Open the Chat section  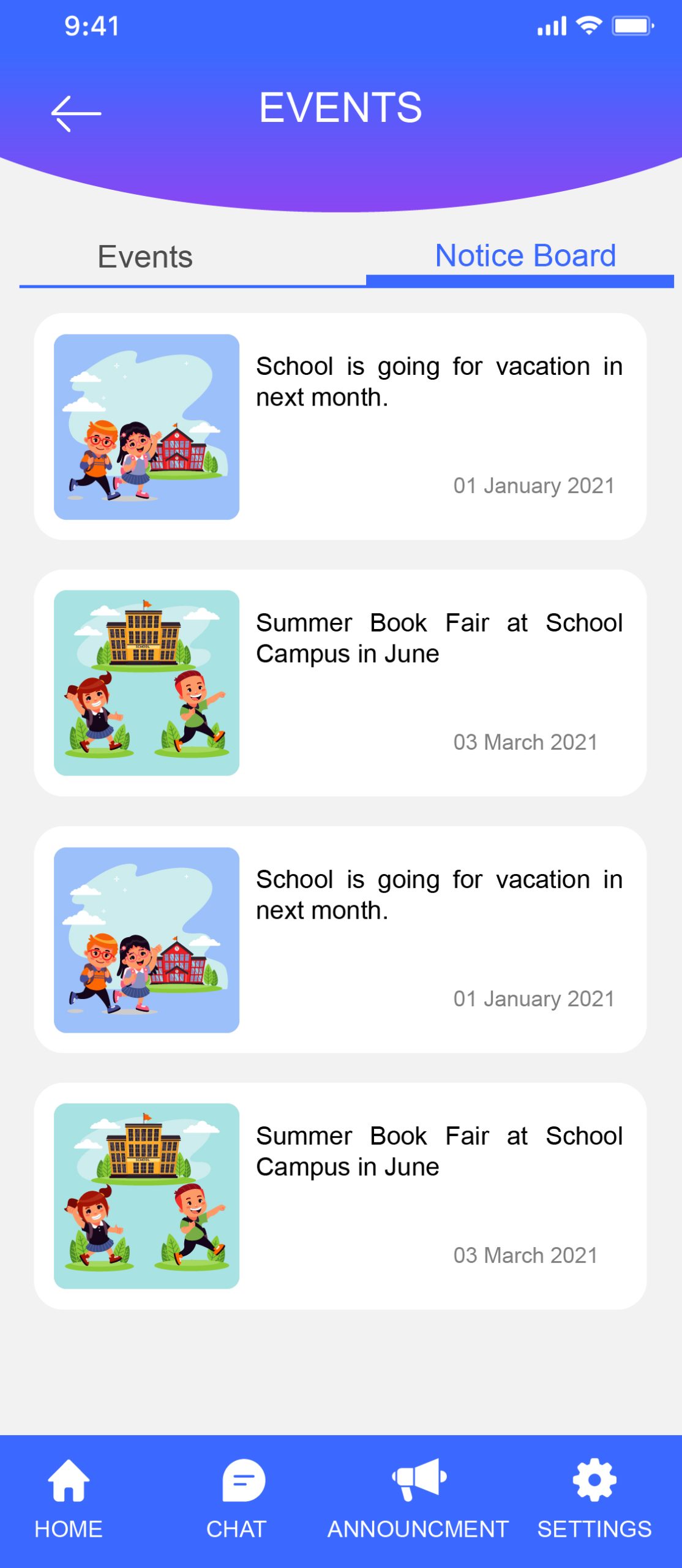click(237, 1499)
